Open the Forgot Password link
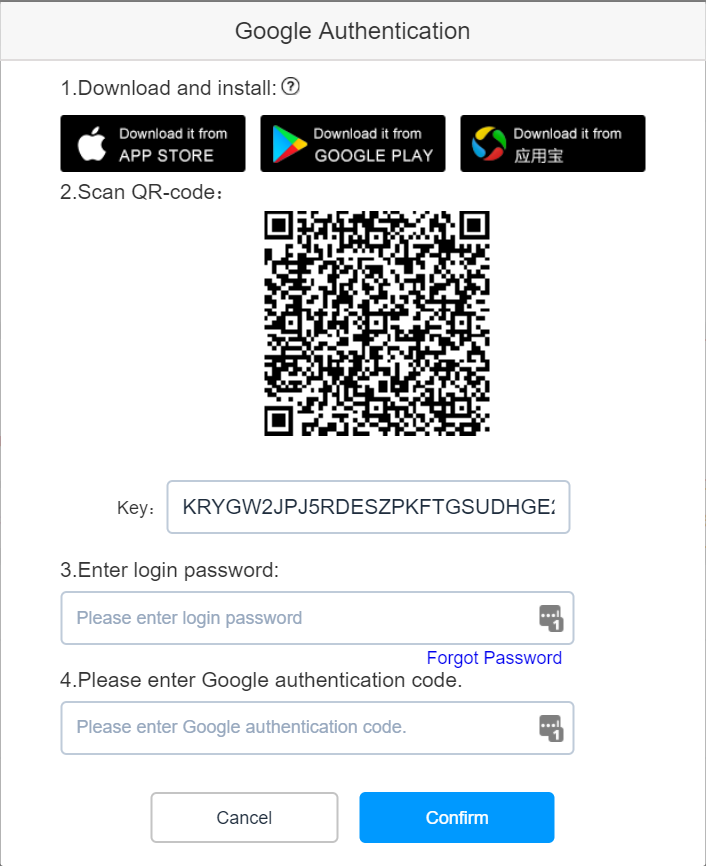 pos(494,658)
